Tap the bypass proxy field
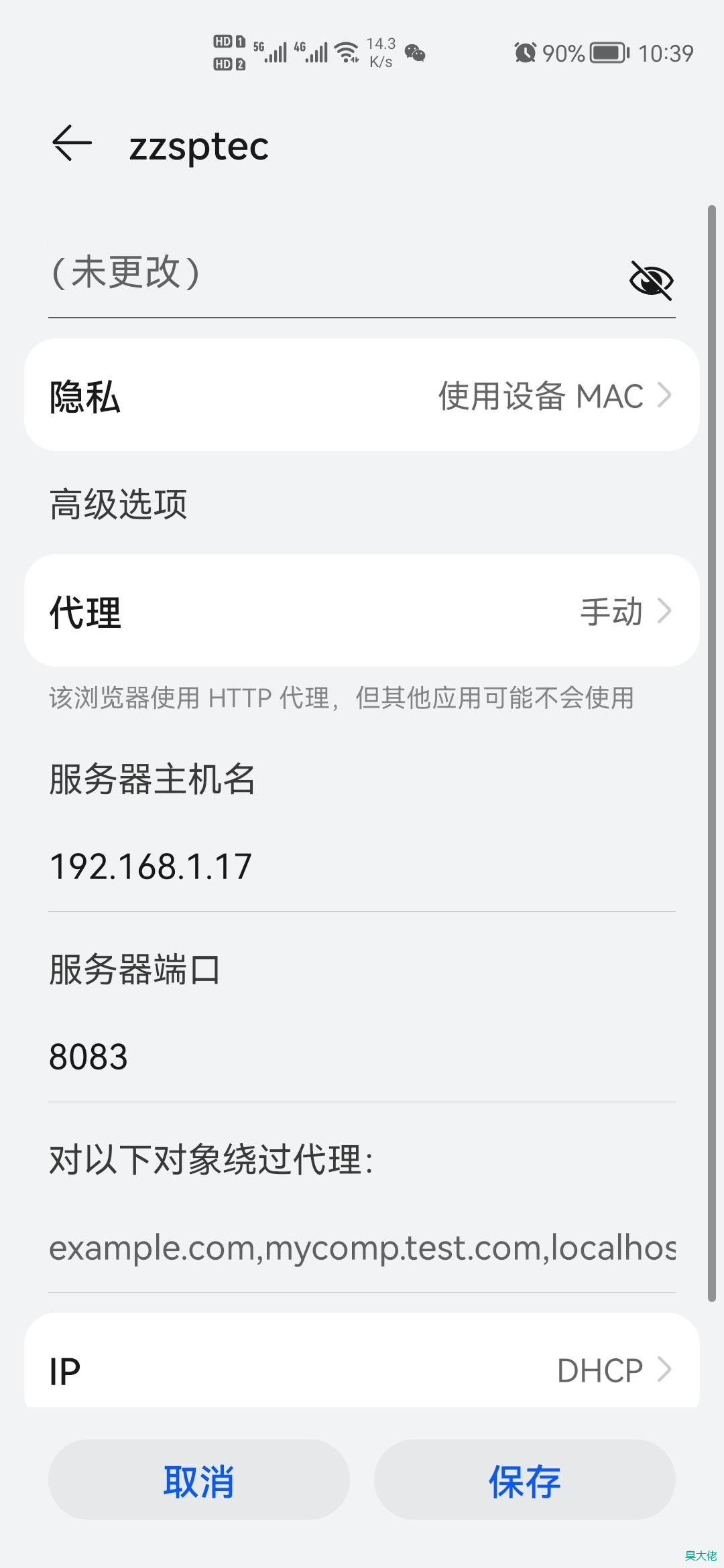The image size is (724, 1568). 362,1248
